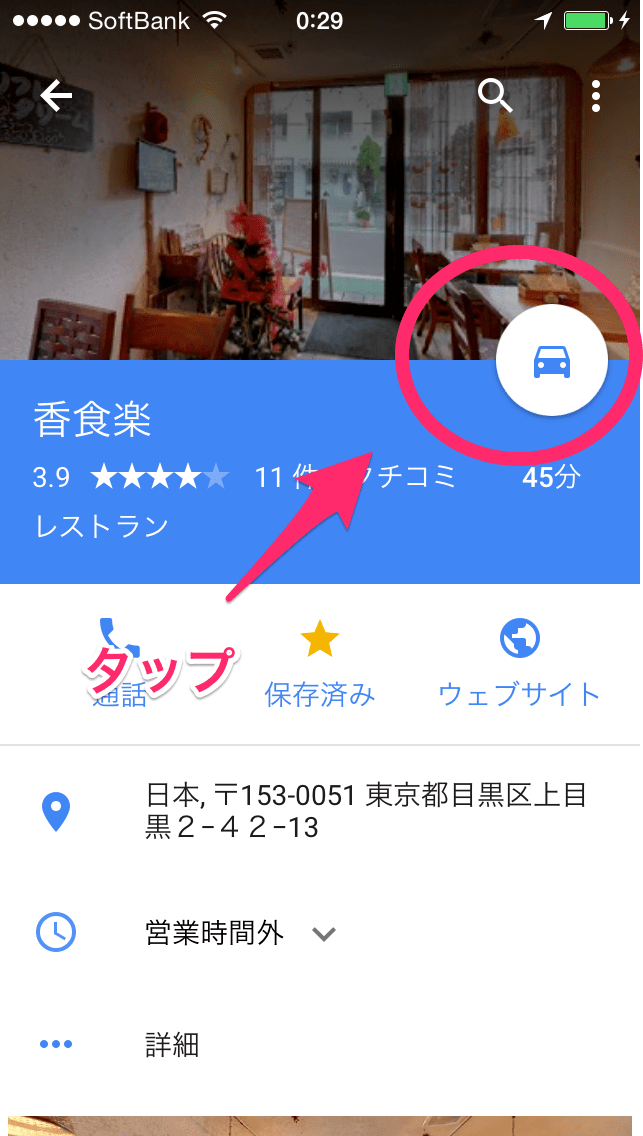Tap the 保存済み star button
The height and width of the screenshot is (1136, 643).
coord(320,663)
